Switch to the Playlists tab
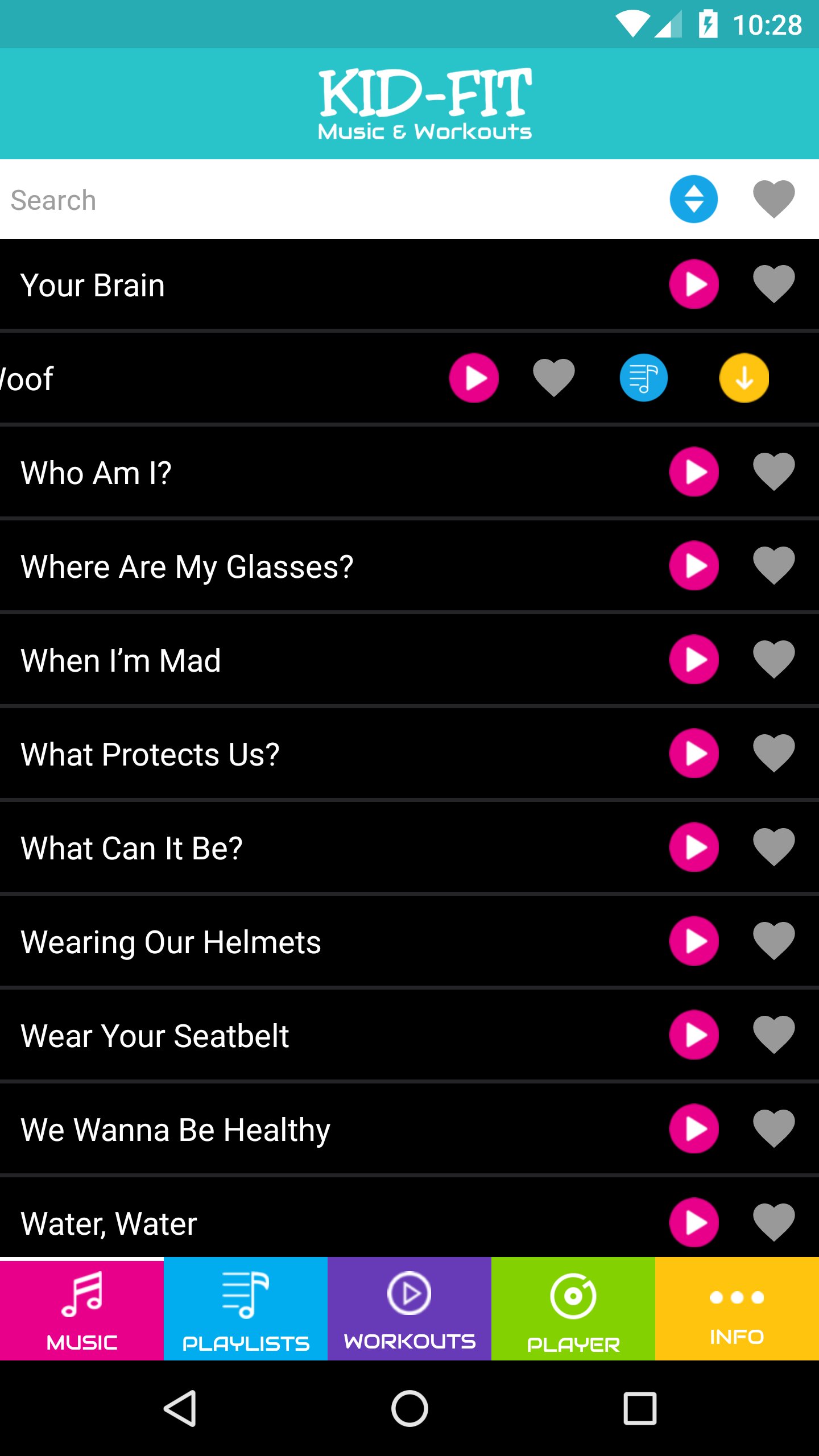819x1456 pixels. click(x=245, y=1308)
